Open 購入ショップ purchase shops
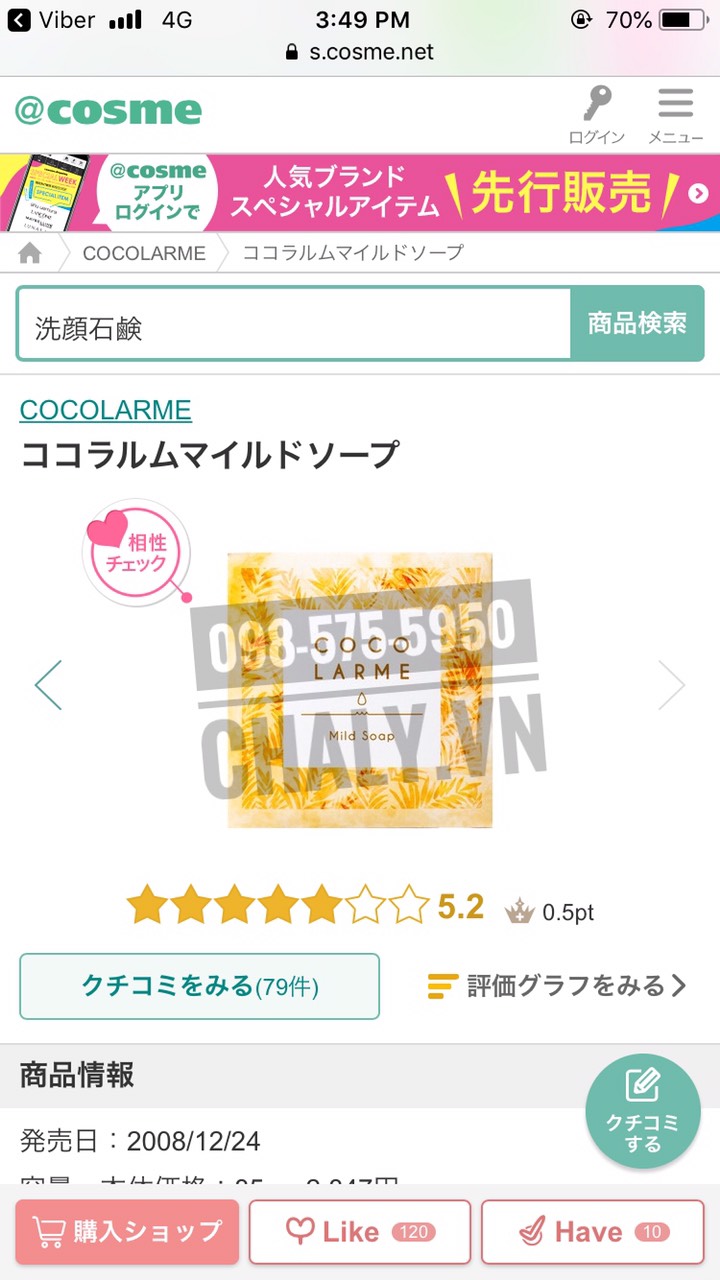 (x=127, y=1232)
